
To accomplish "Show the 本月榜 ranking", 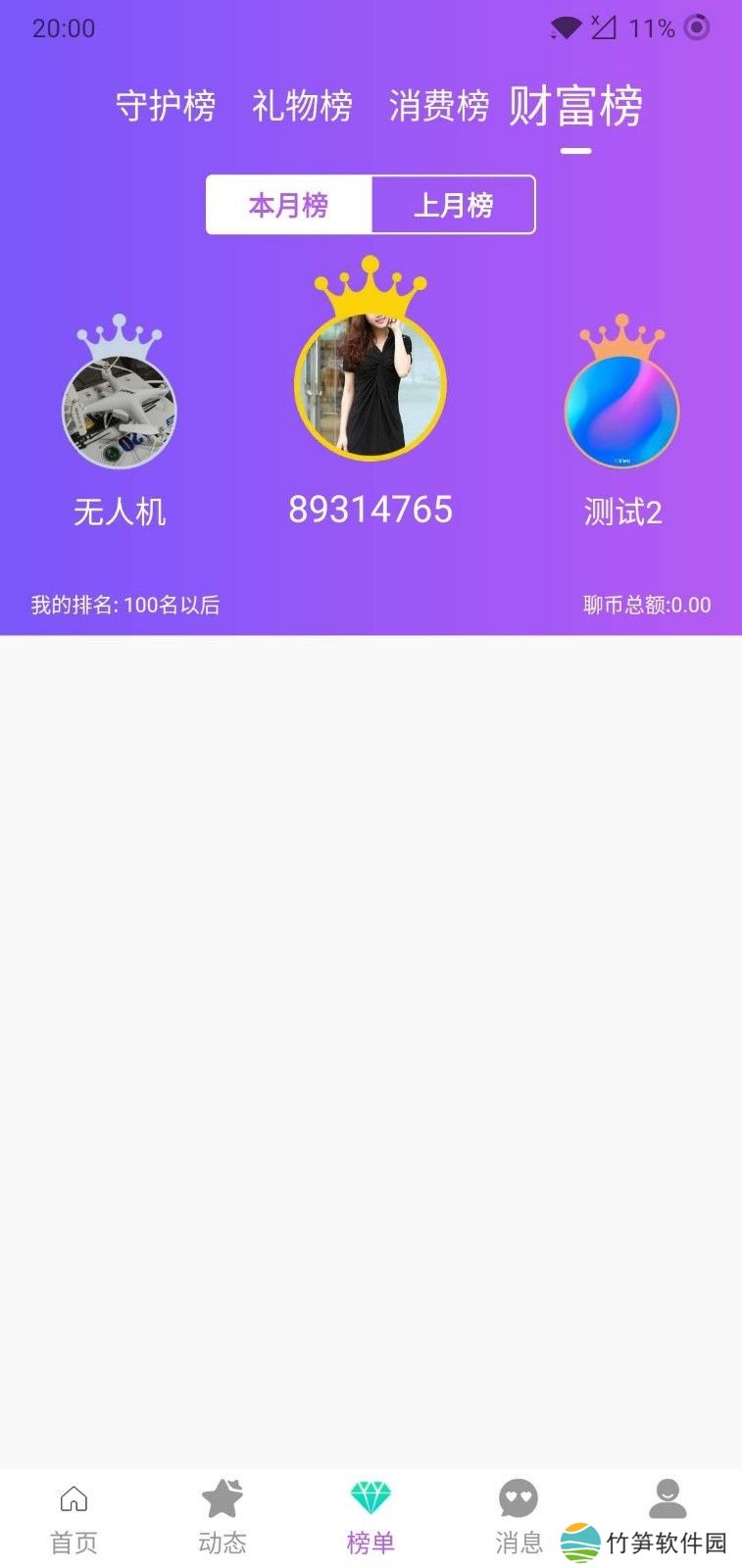I will [289, 205].
